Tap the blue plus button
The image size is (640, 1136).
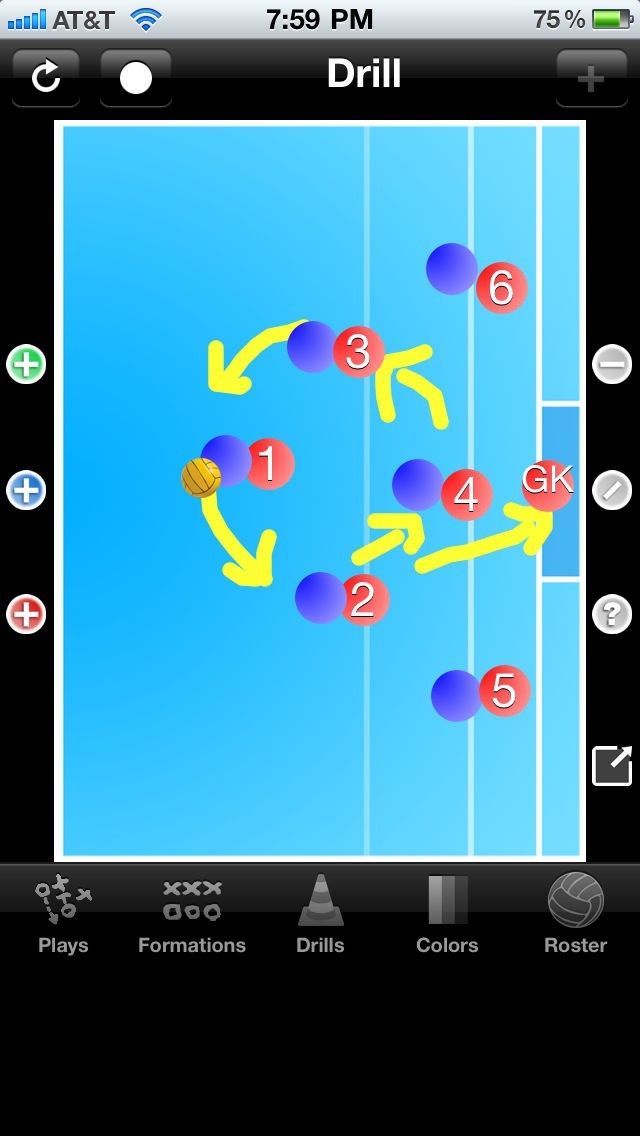coord(26,490)
